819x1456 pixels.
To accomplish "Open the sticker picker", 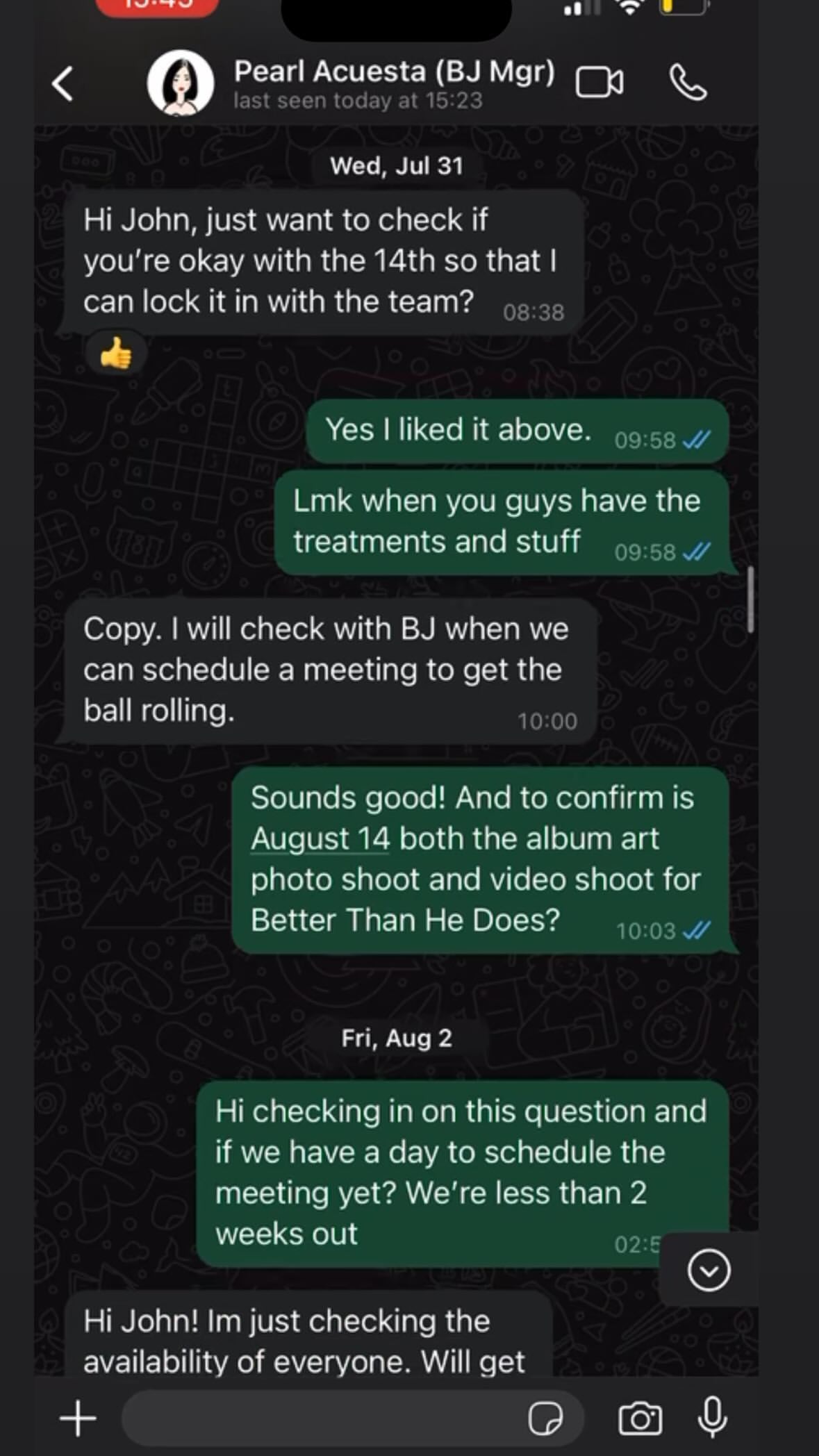I will (x=545, y=1418).
